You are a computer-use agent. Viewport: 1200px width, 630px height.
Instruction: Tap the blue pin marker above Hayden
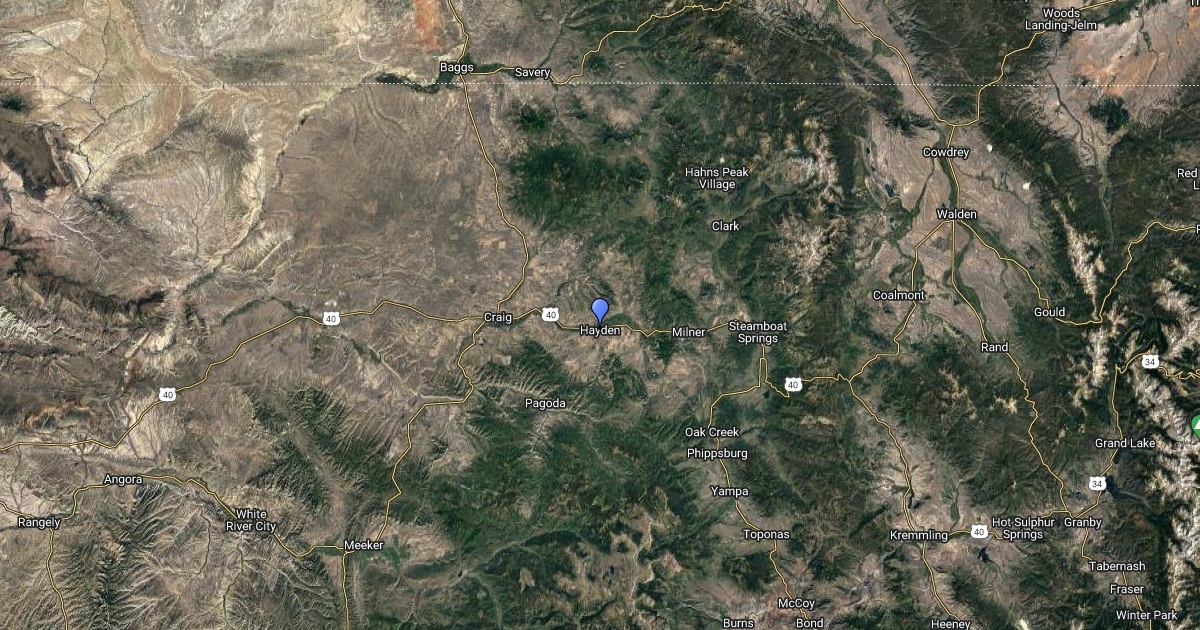pyautogui.click(x=600, y=310)
